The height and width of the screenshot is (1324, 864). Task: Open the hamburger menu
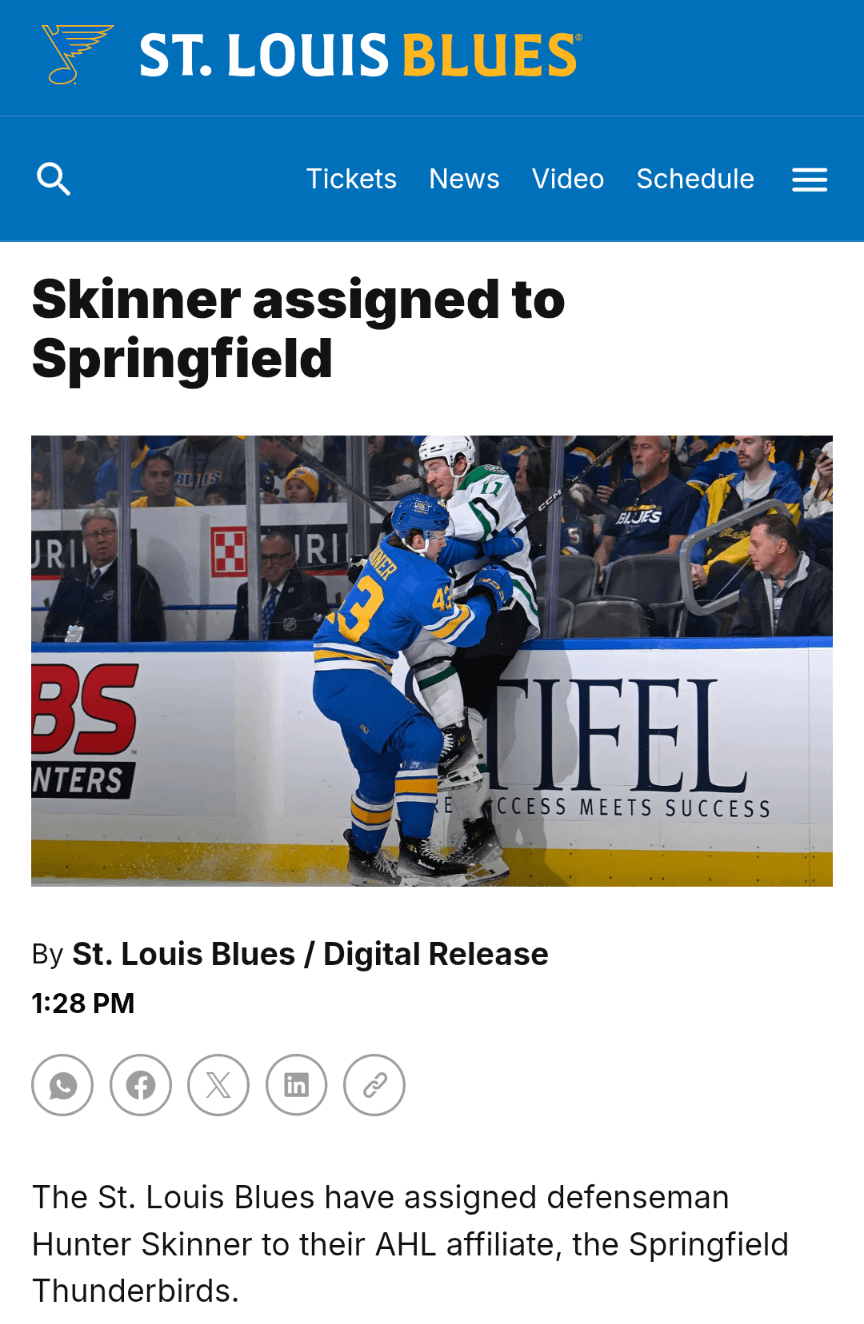coord(809,179)
